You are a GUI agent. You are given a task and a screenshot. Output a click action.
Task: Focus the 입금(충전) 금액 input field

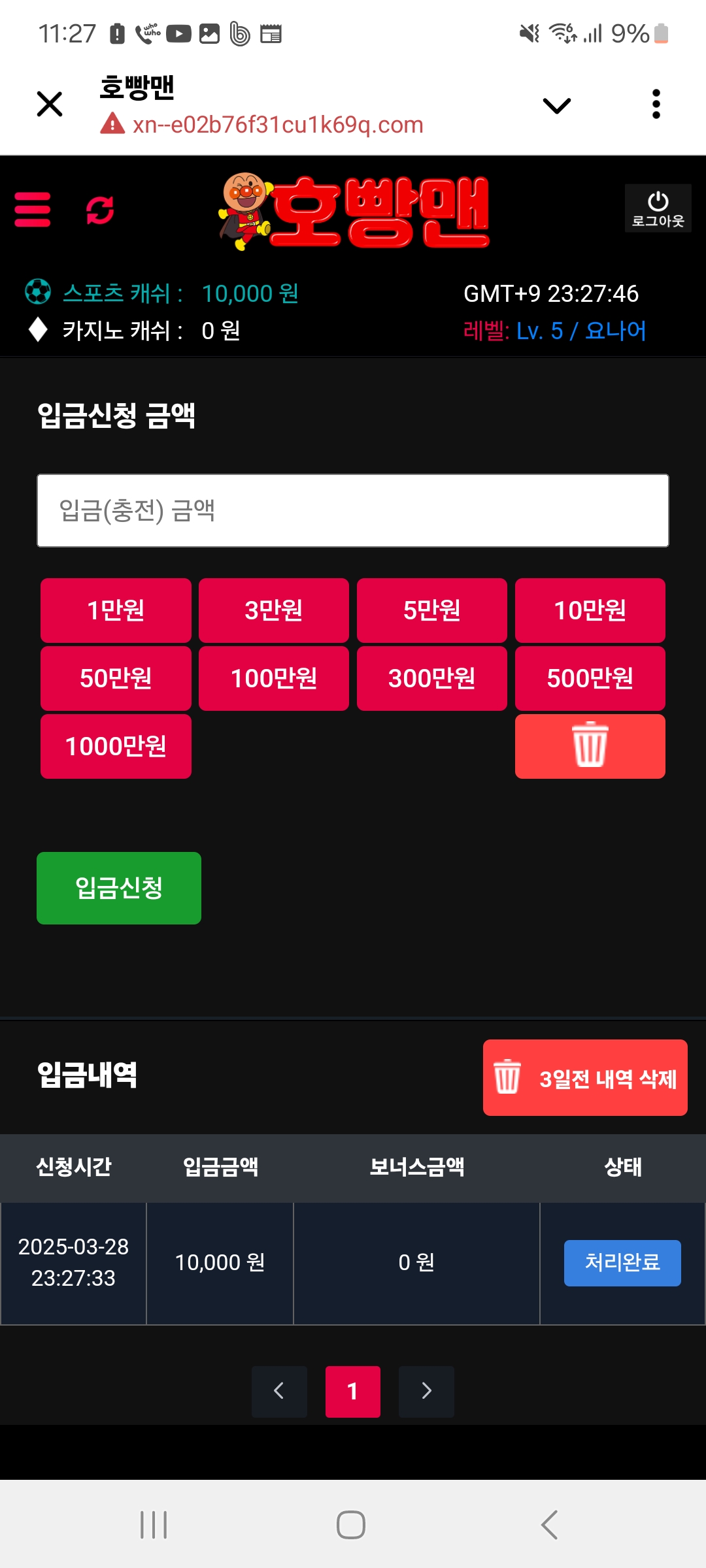(353, 510)
